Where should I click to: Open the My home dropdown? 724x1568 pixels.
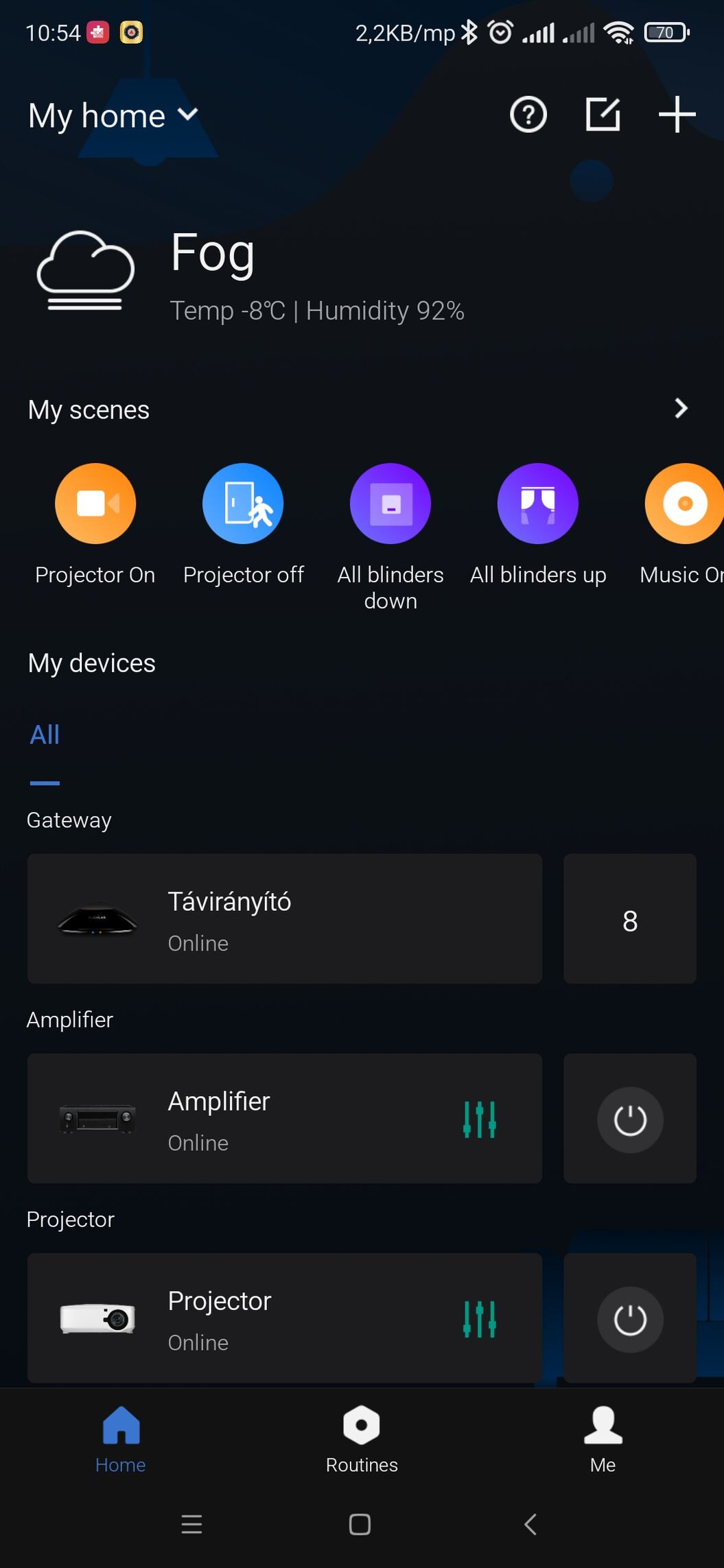(x=113, y=115)
